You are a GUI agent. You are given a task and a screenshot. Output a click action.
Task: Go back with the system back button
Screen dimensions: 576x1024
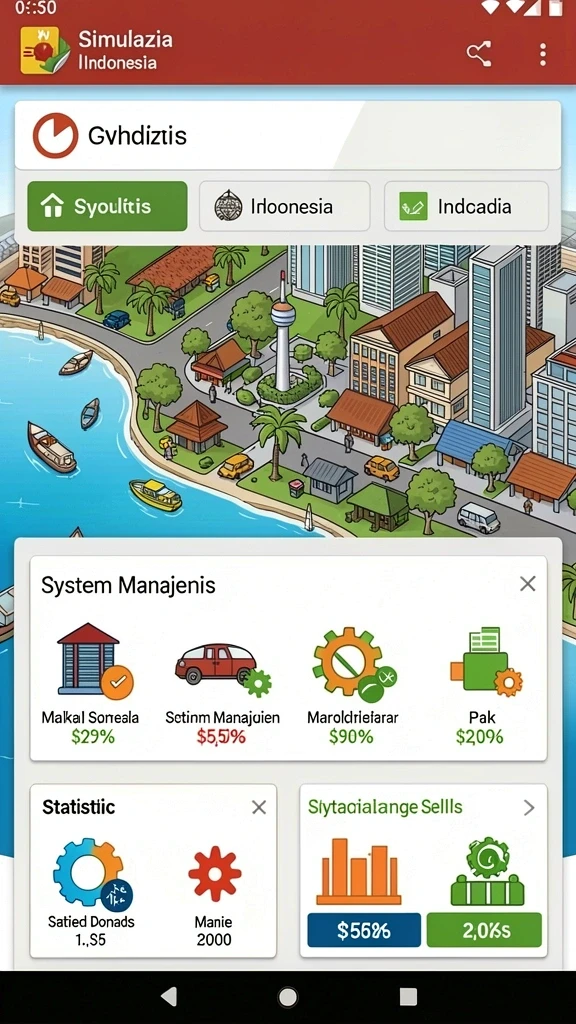point(168,997)
